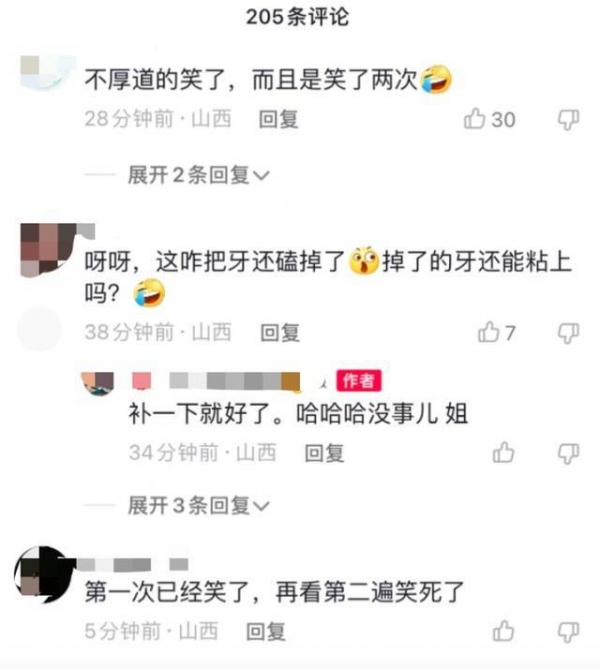600x669 pixels.
Task: Reply to the comment posted 5 minutes ago
Action: pos(266,630)
